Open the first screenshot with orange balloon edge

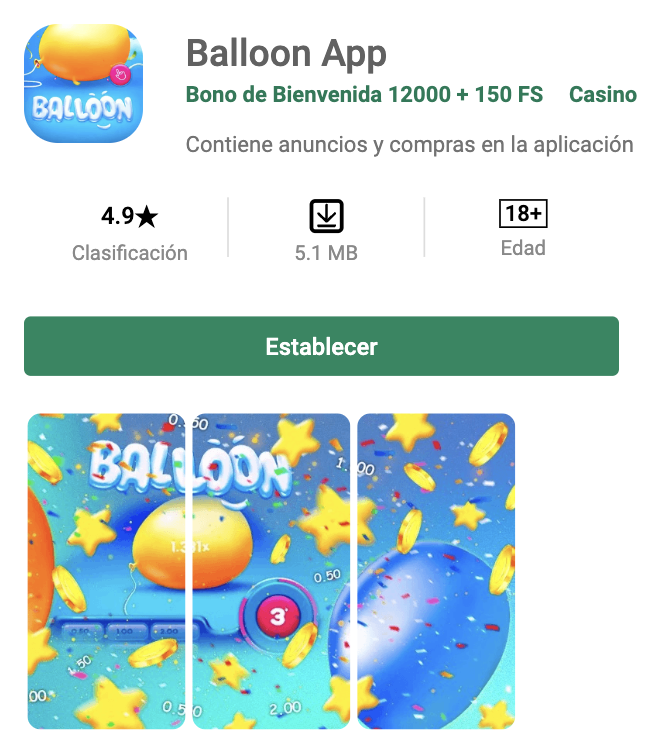coord(105,570)
